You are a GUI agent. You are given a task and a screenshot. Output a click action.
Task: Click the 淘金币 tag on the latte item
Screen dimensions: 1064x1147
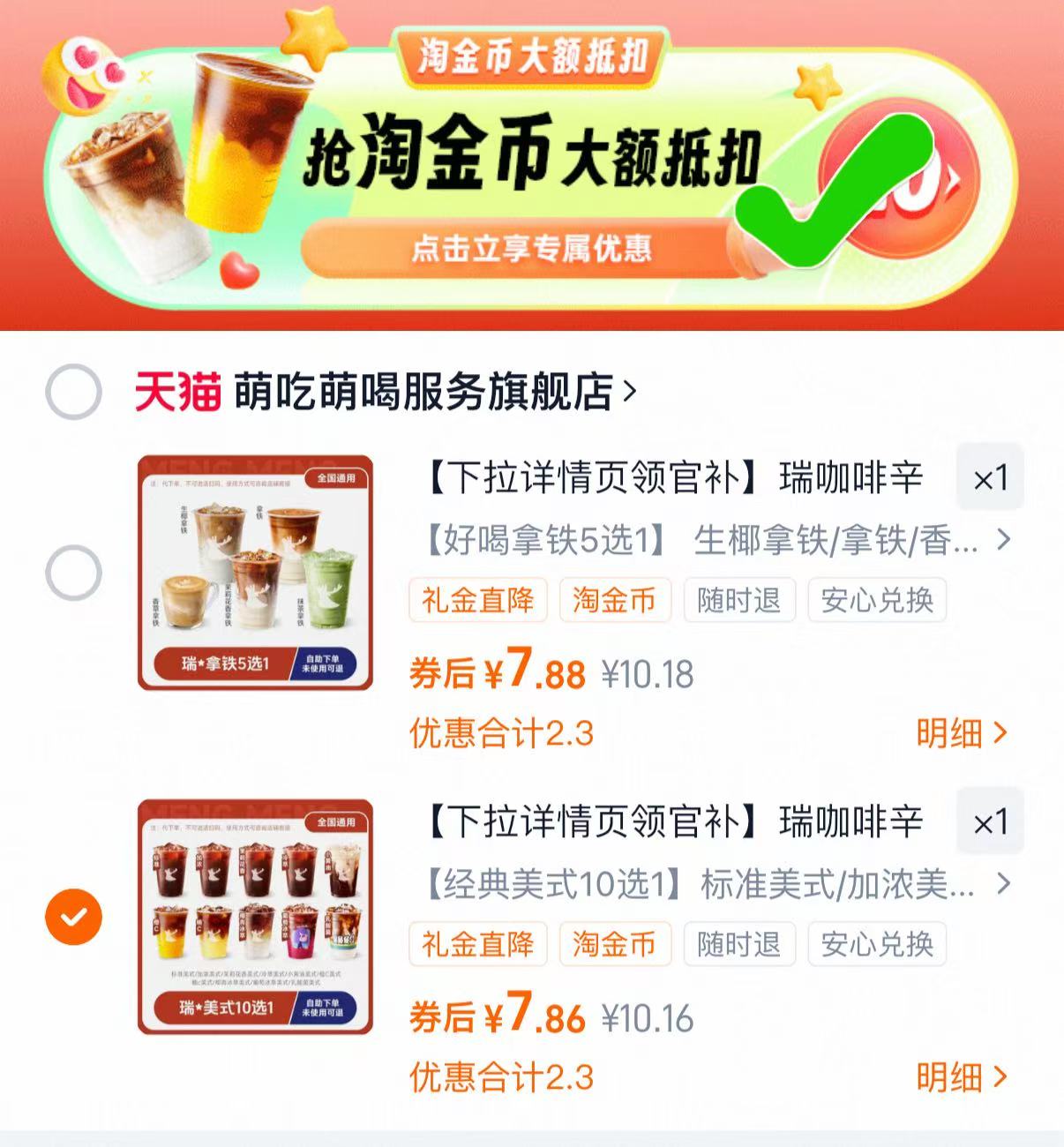pos(615,600)
